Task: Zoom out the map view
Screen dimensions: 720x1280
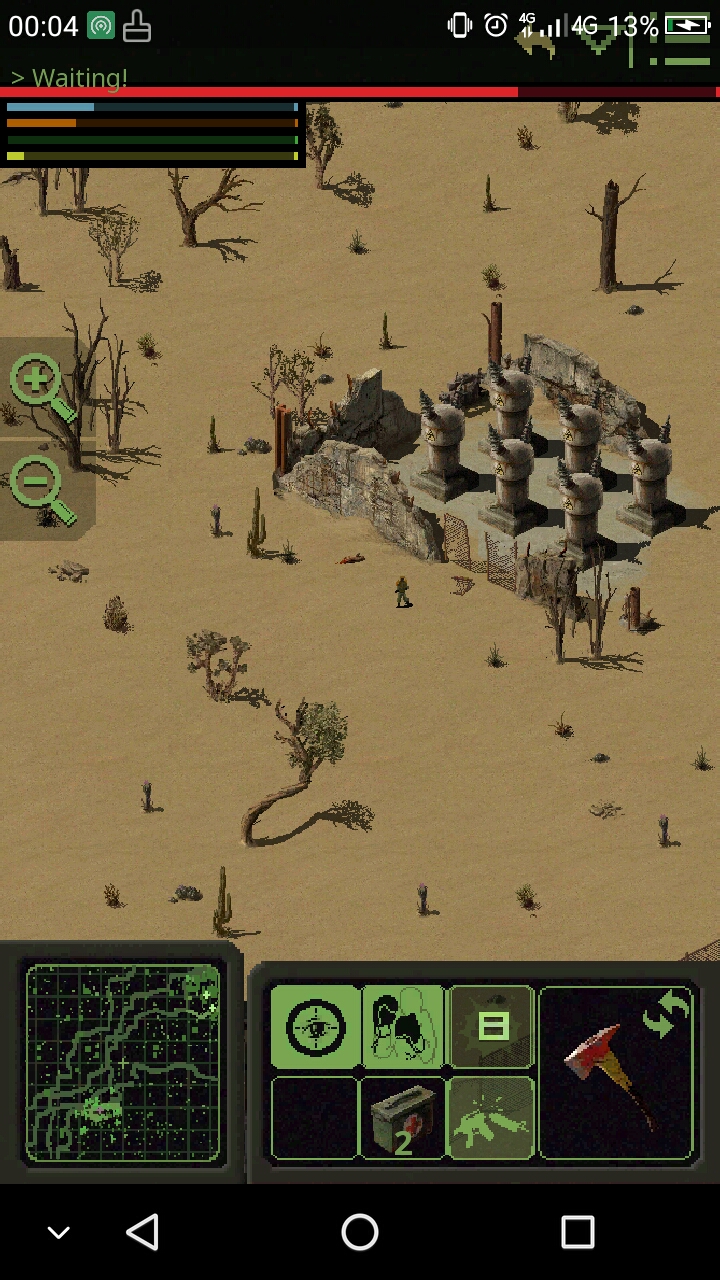Action: (42, 490)
